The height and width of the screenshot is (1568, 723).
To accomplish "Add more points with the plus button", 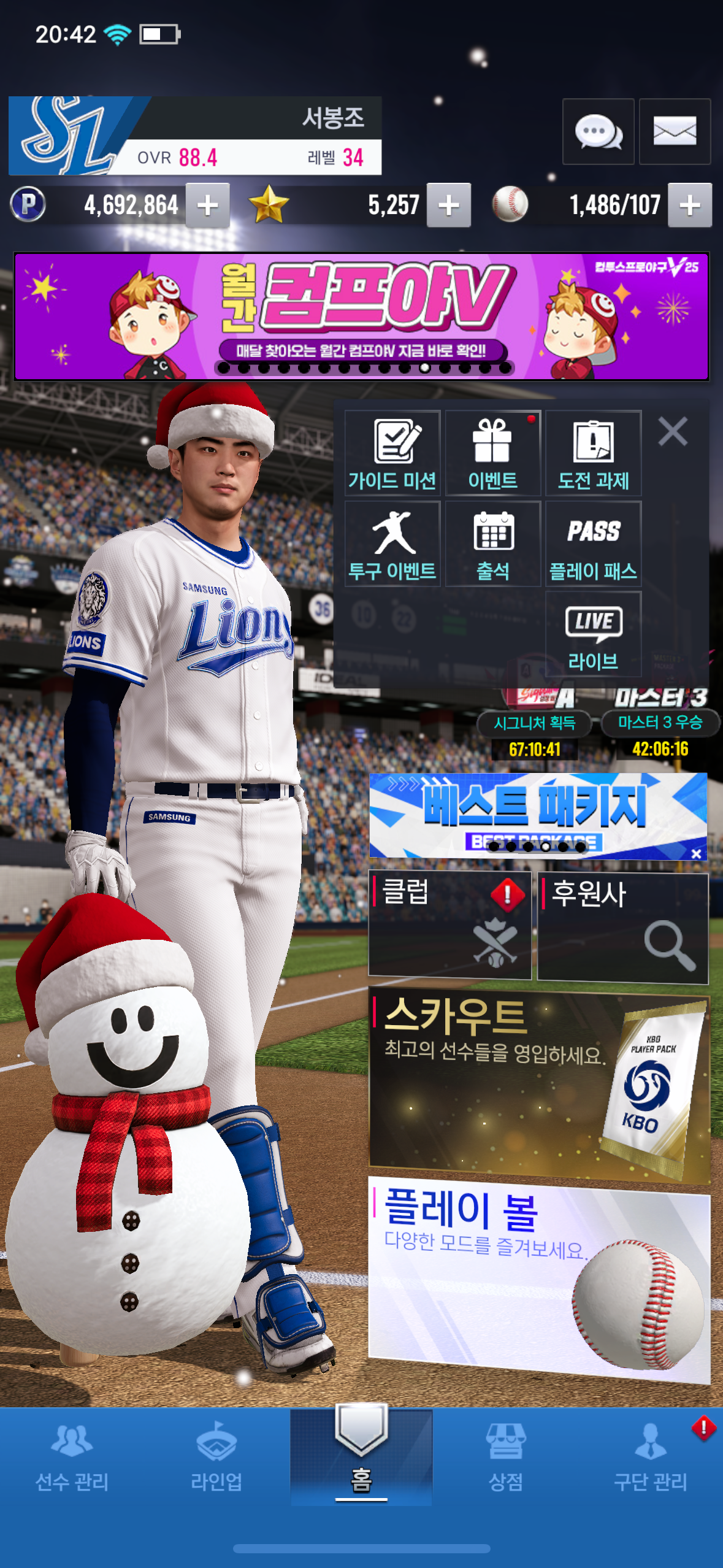I will (208, 206).
